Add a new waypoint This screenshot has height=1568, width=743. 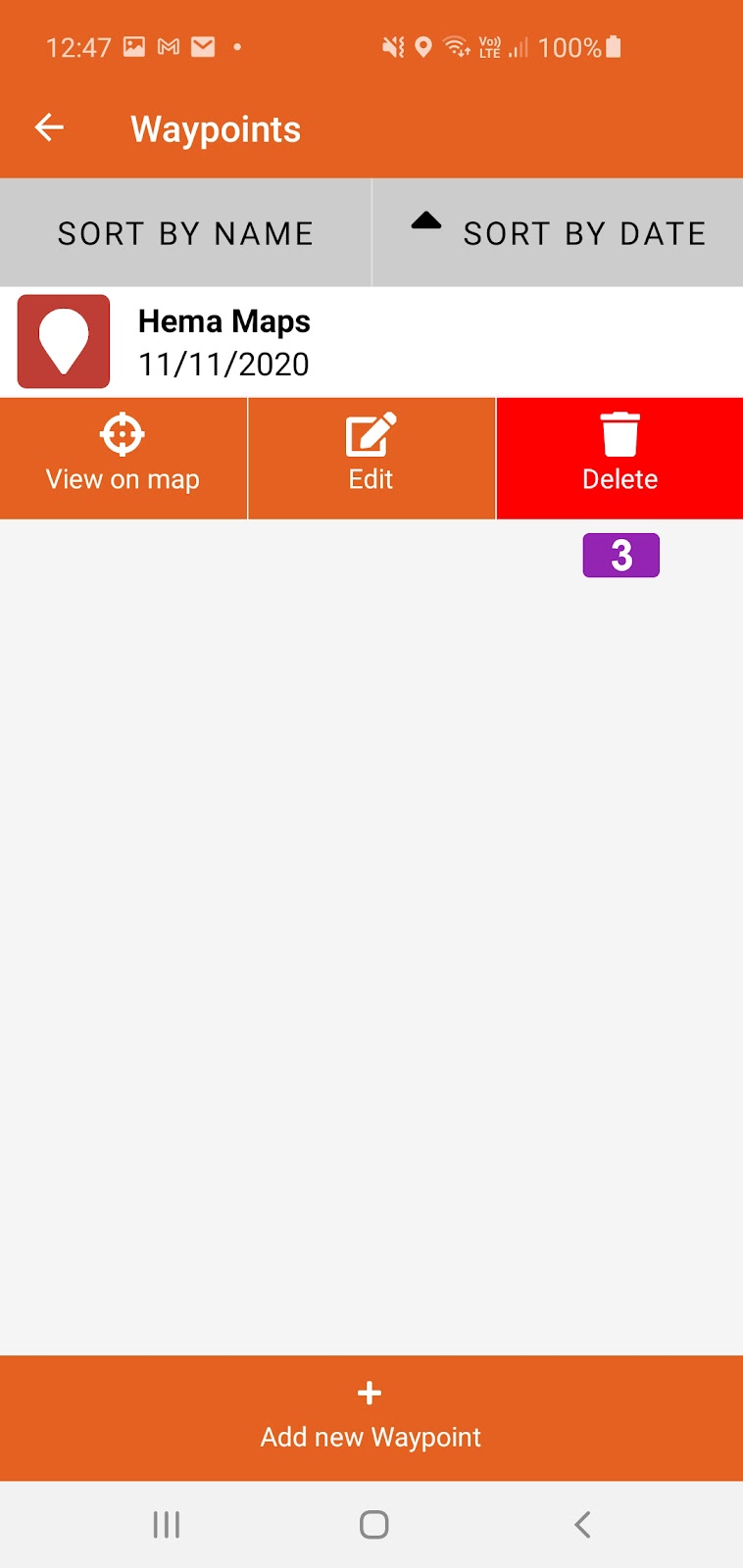coord(371,1418)
